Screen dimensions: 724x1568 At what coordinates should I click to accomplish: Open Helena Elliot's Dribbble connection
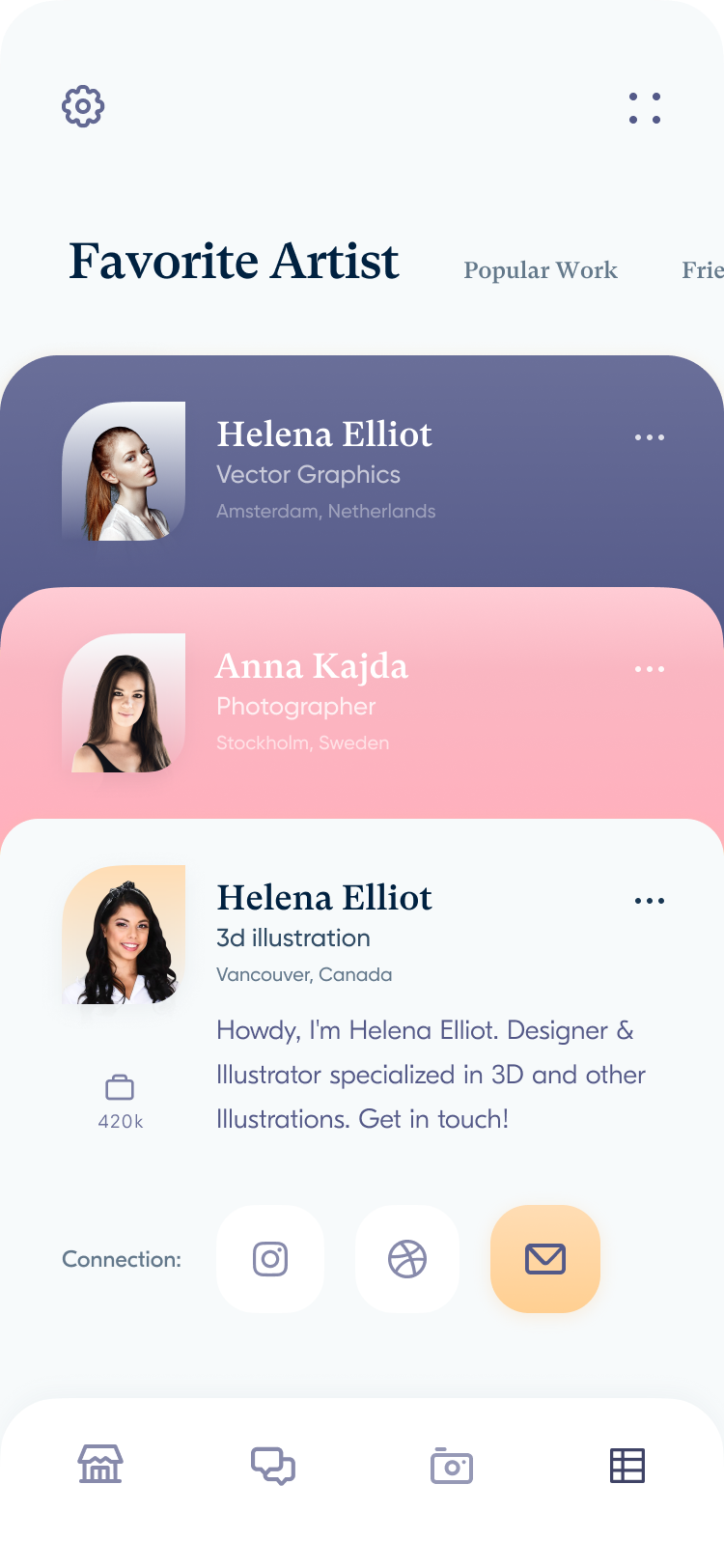(x=407, y=1259)
